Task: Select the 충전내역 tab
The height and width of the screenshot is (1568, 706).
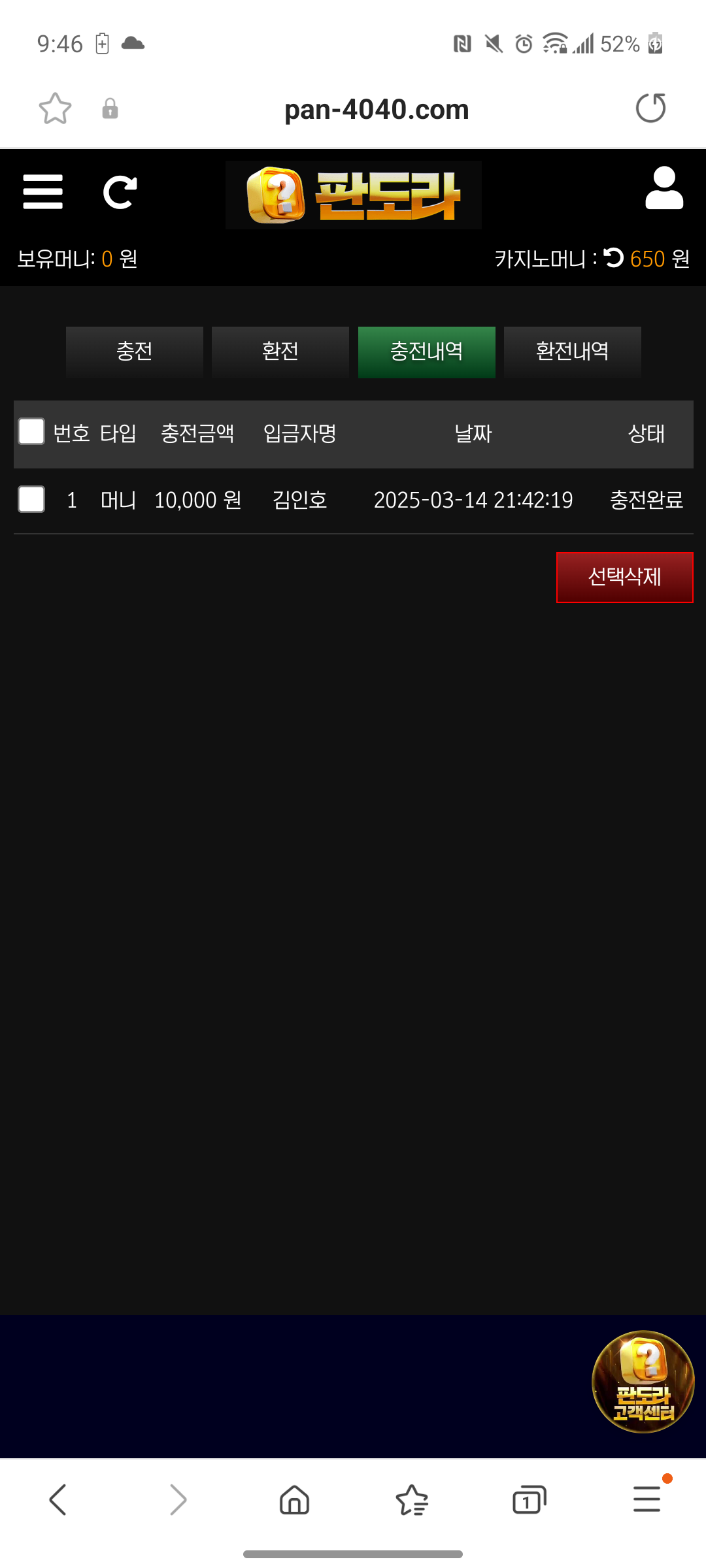Action: [426, 351]
